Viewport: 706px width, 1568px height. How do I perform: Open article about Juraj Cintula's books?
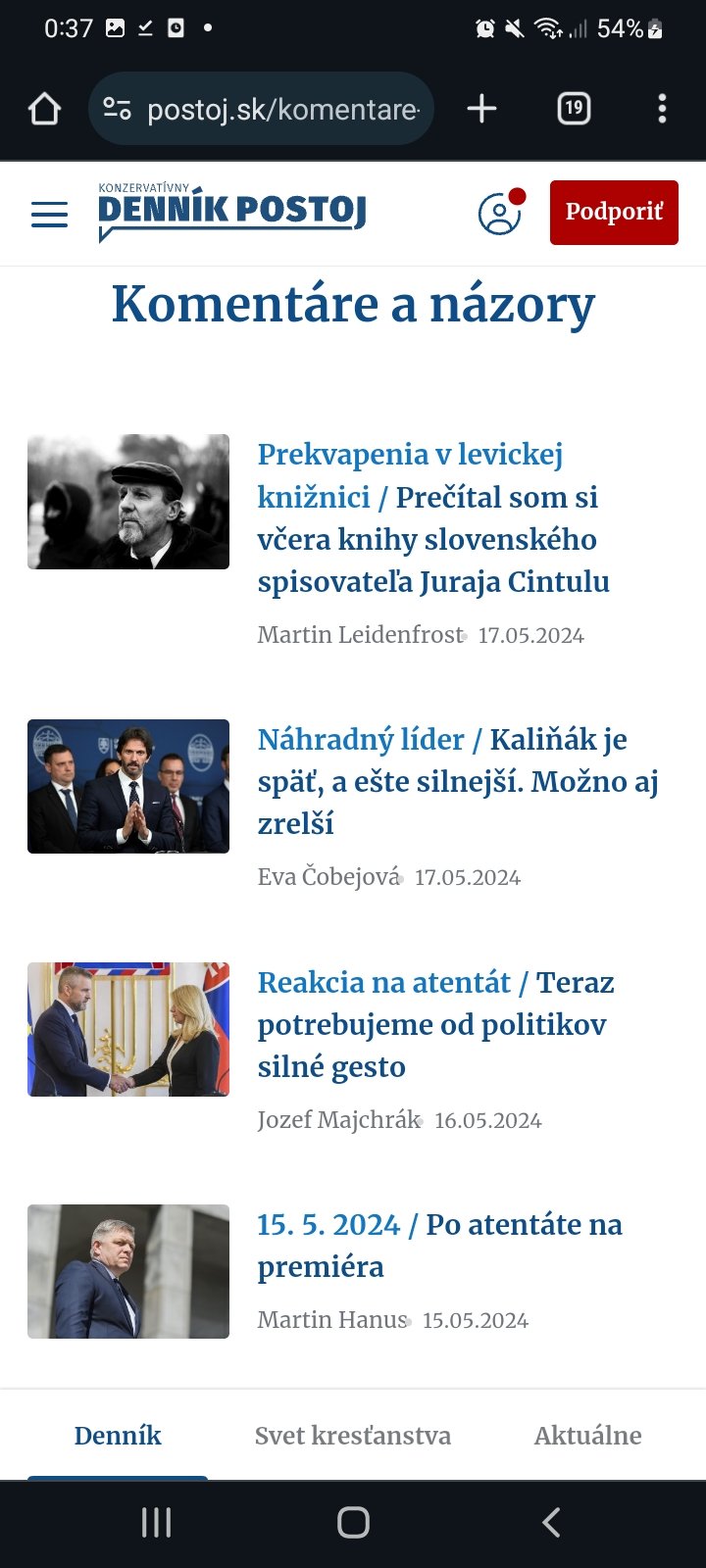point(432,518)
